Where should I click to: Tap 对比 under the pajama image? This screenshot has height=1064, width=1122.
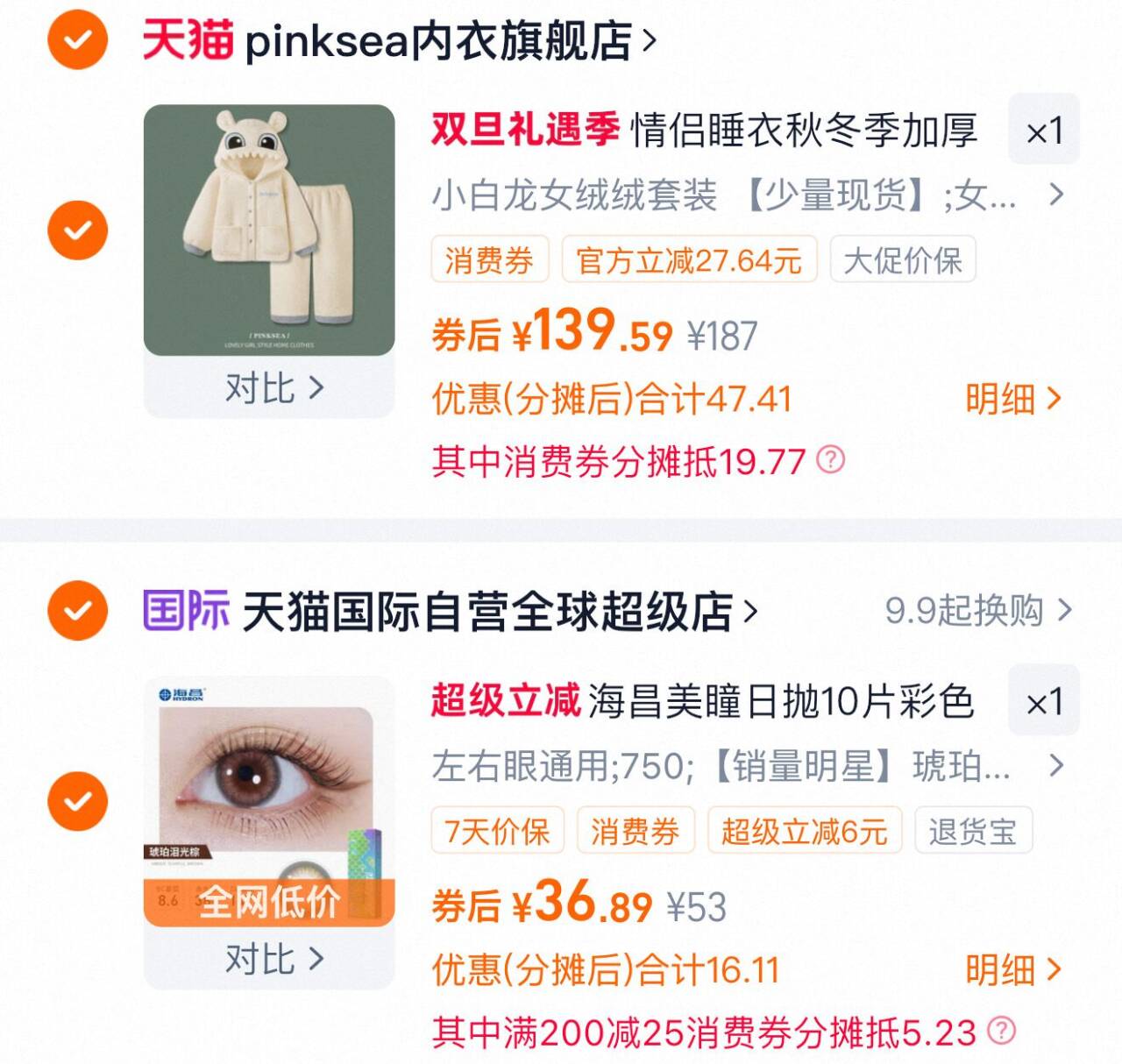(273, 387)
